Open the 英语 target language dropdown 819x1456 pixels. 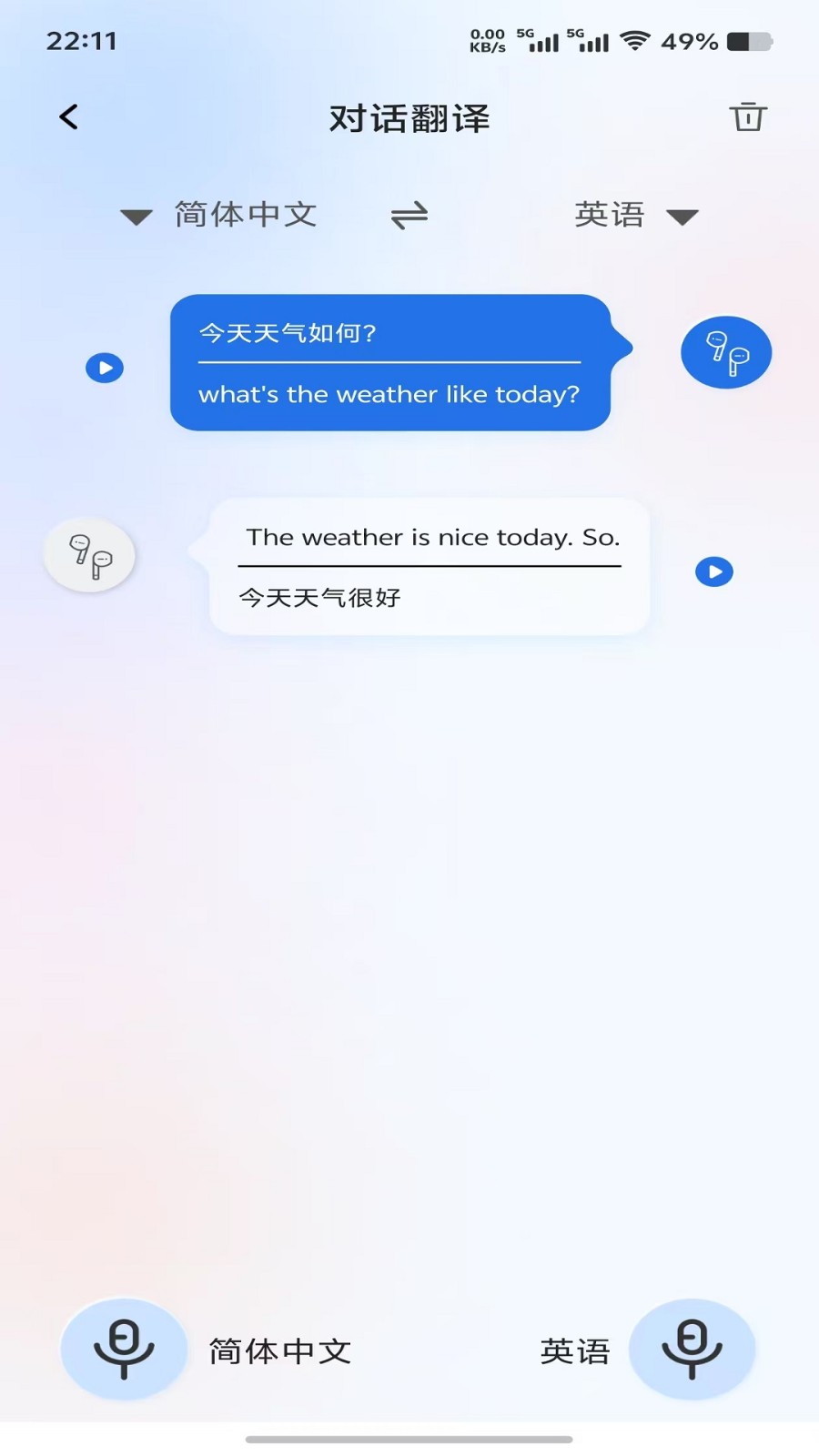[x=635, y=216]
